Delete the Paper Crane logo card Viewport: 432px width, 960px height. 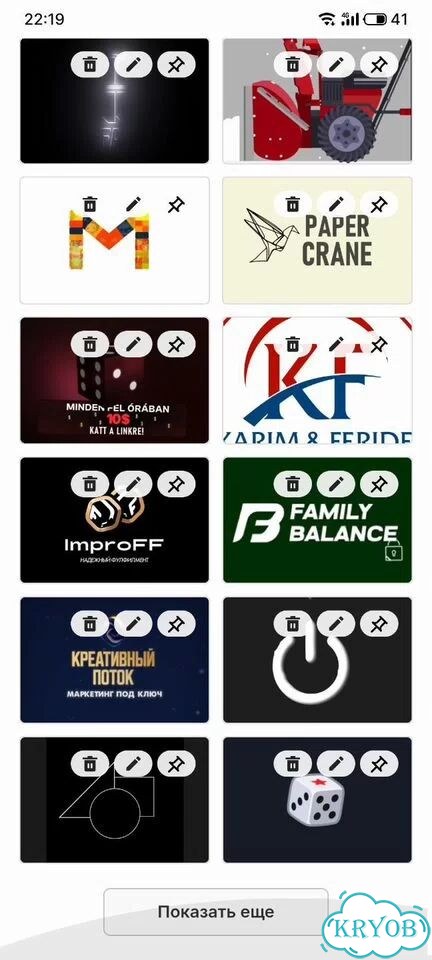click(x=293, y=204)
